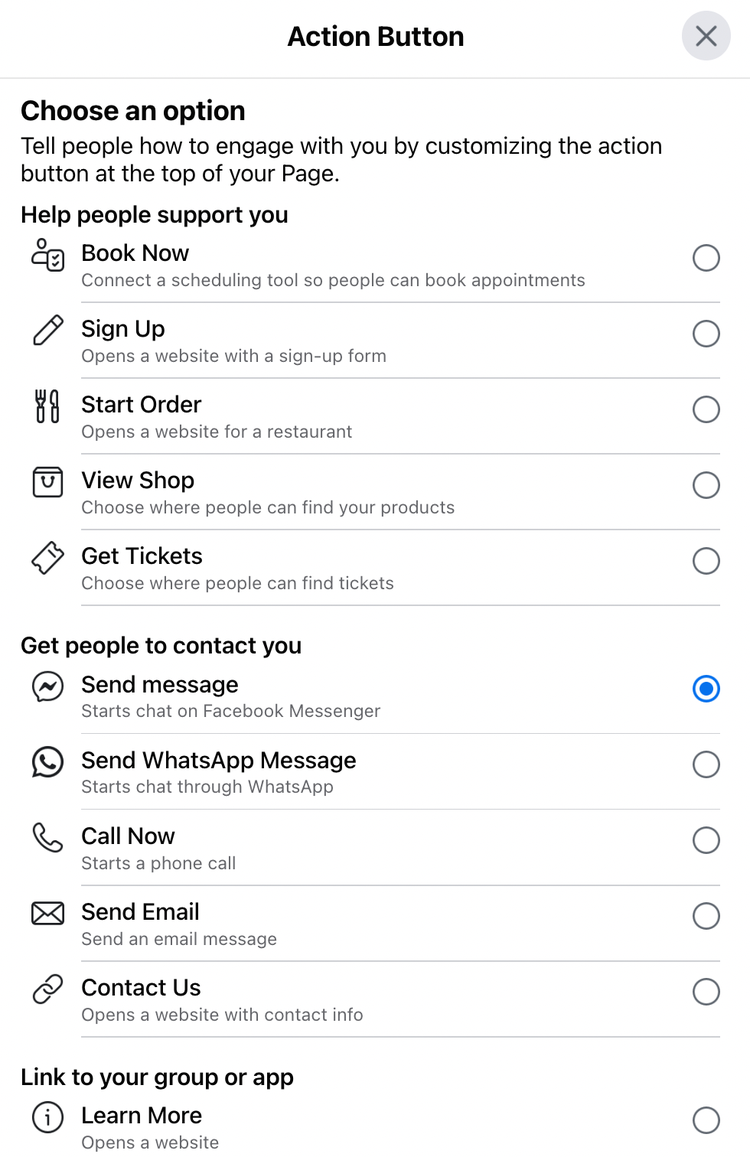Select the Book Now radio button

(x=706, y=258)
